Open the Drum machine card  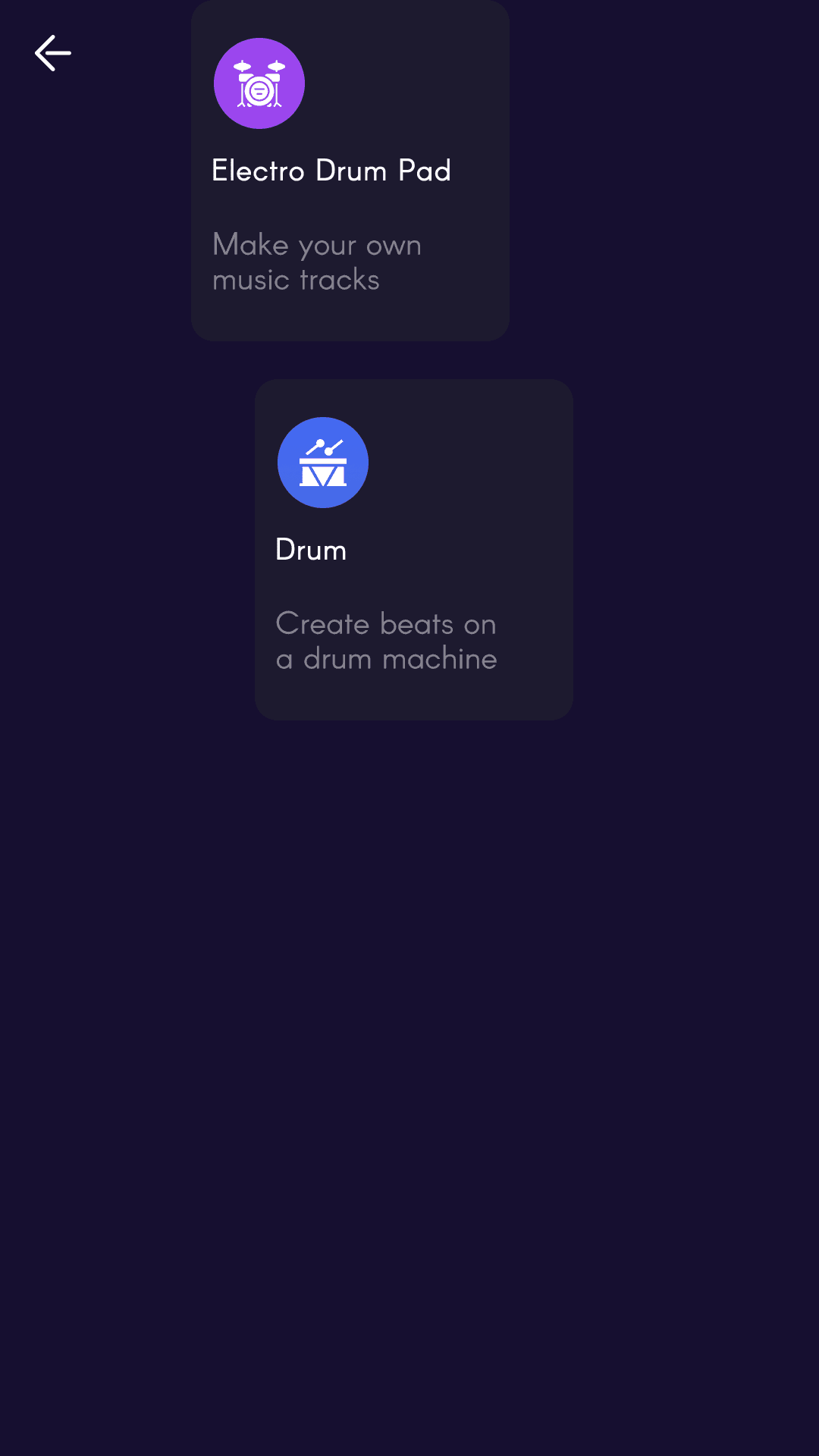coord(413,550)
